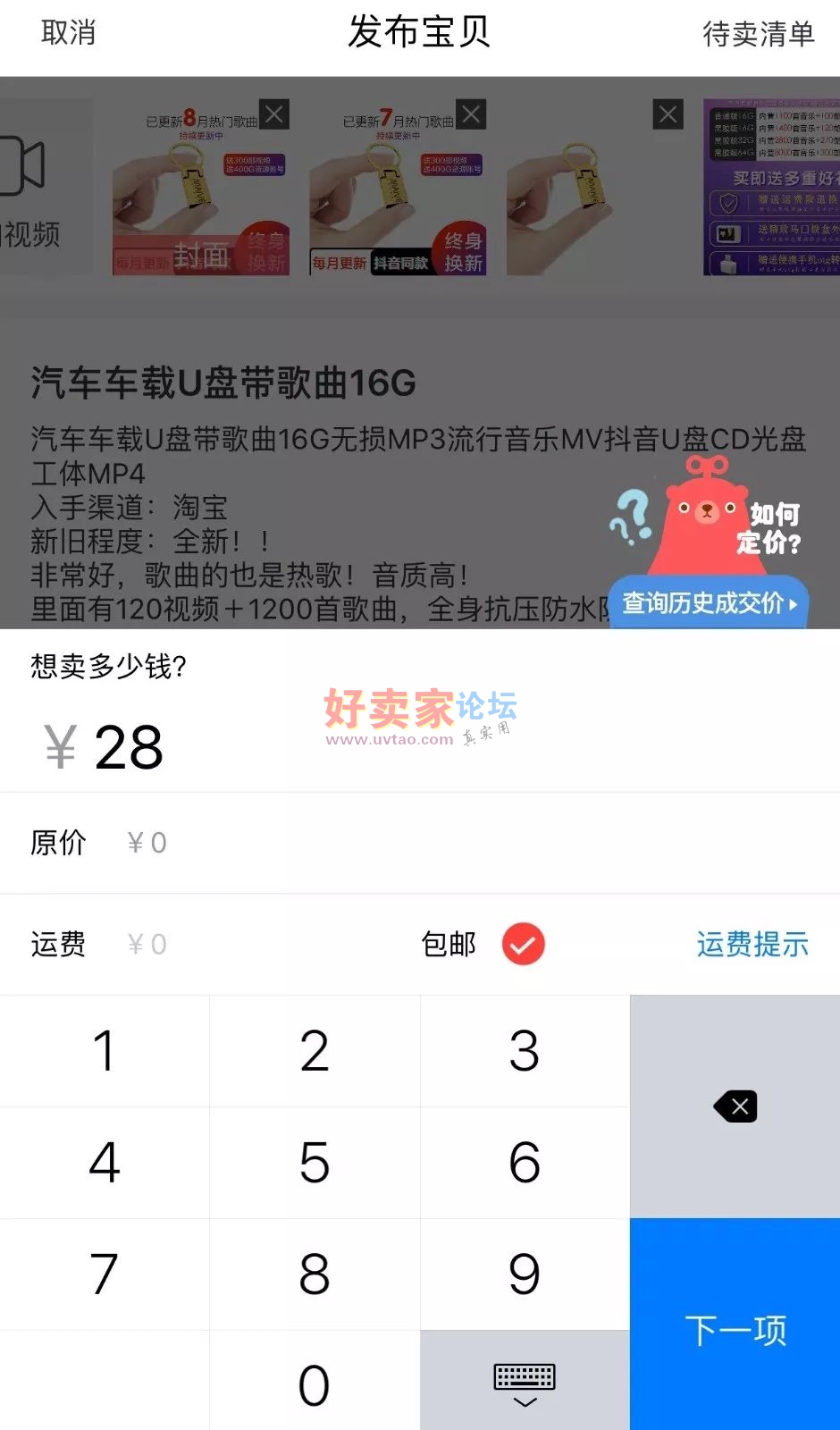Open the 运费提示 shipping tips
The image size is (840, 1430).
click(x=752, y=944)
